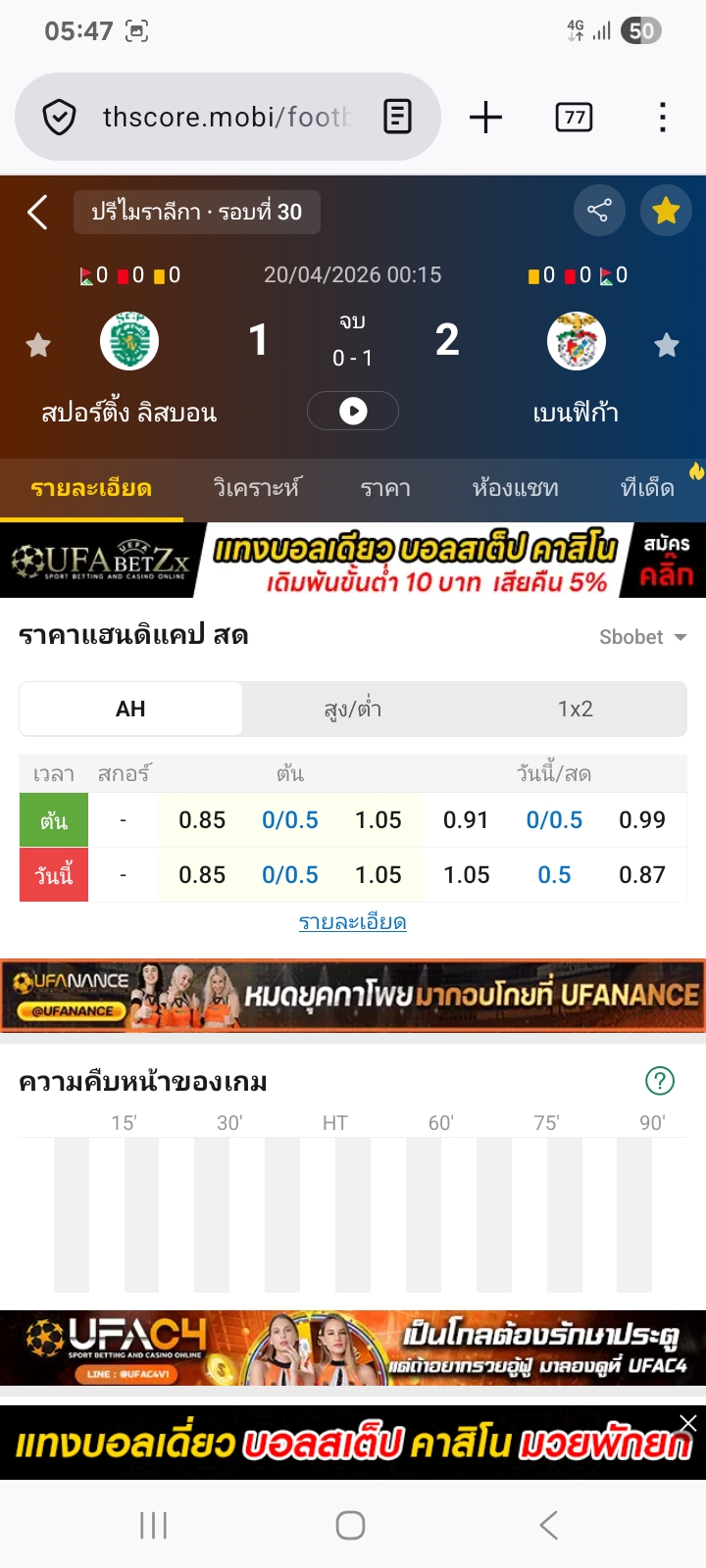Switch to the วิเคราะห์ tab
The width and height of the screenshot is (706, 1568).
[257, 488]
